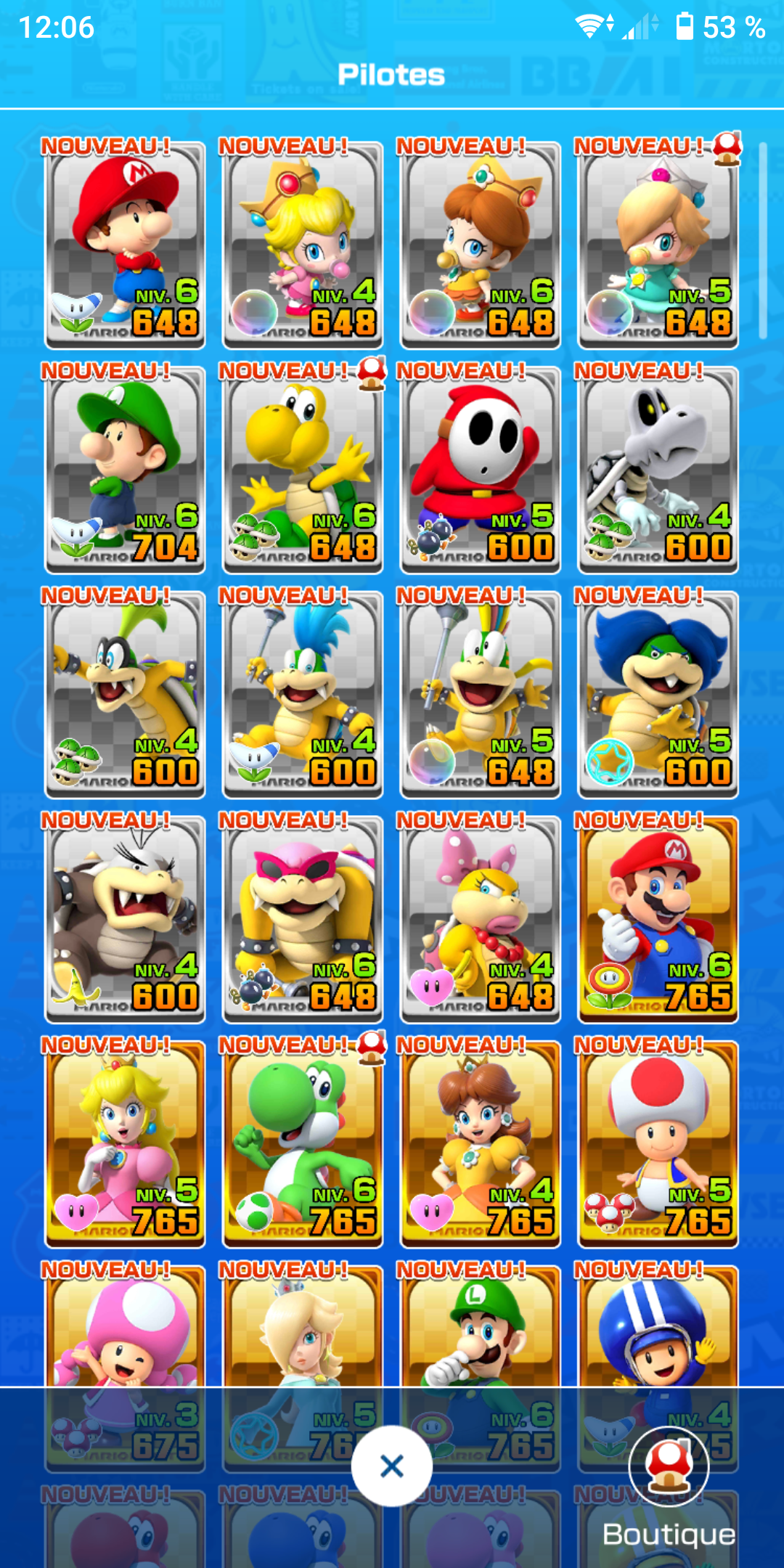Open the gold Mario driver card
Image resolution: width=784 pixels, height=1568 pixels.
[658, 920]
